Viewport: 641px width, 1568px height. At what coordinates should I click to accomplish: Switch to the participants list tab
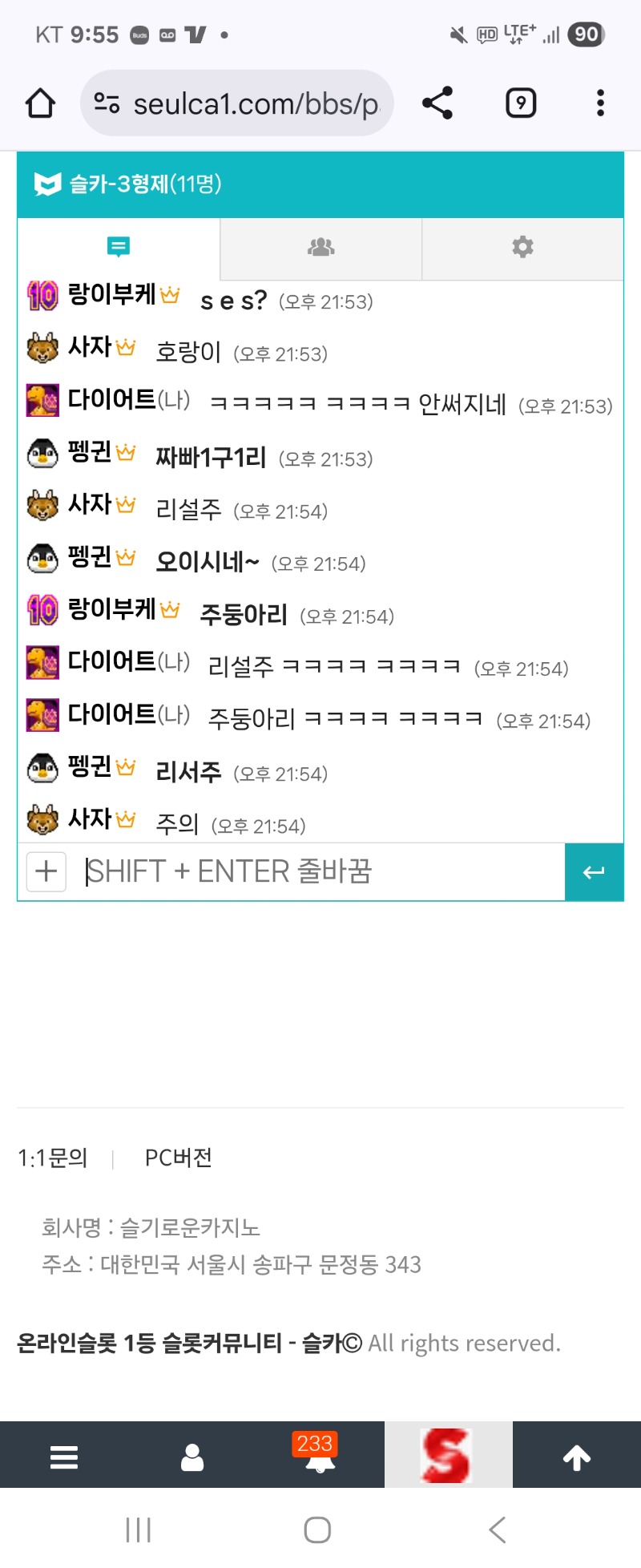320,247
